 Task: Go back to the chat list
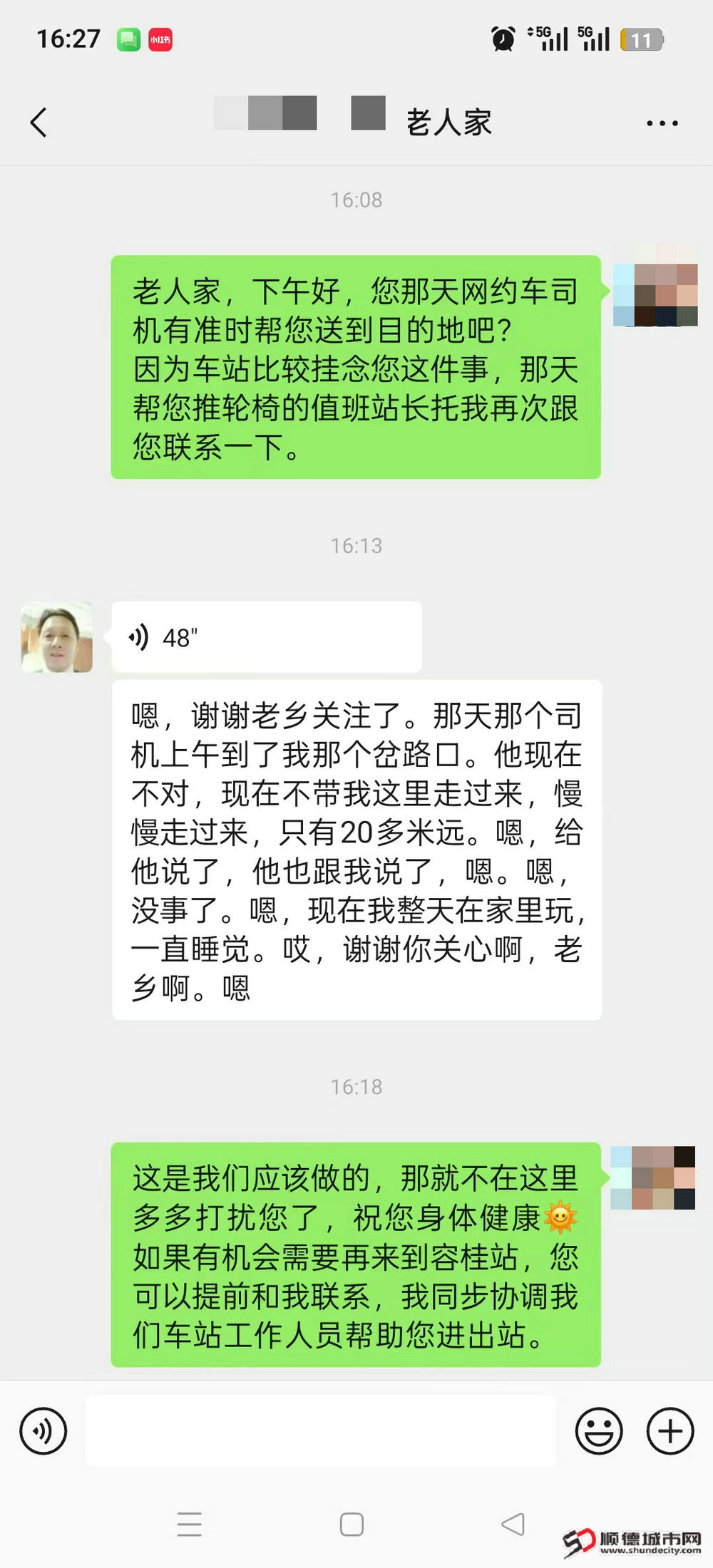click(39, 123)
